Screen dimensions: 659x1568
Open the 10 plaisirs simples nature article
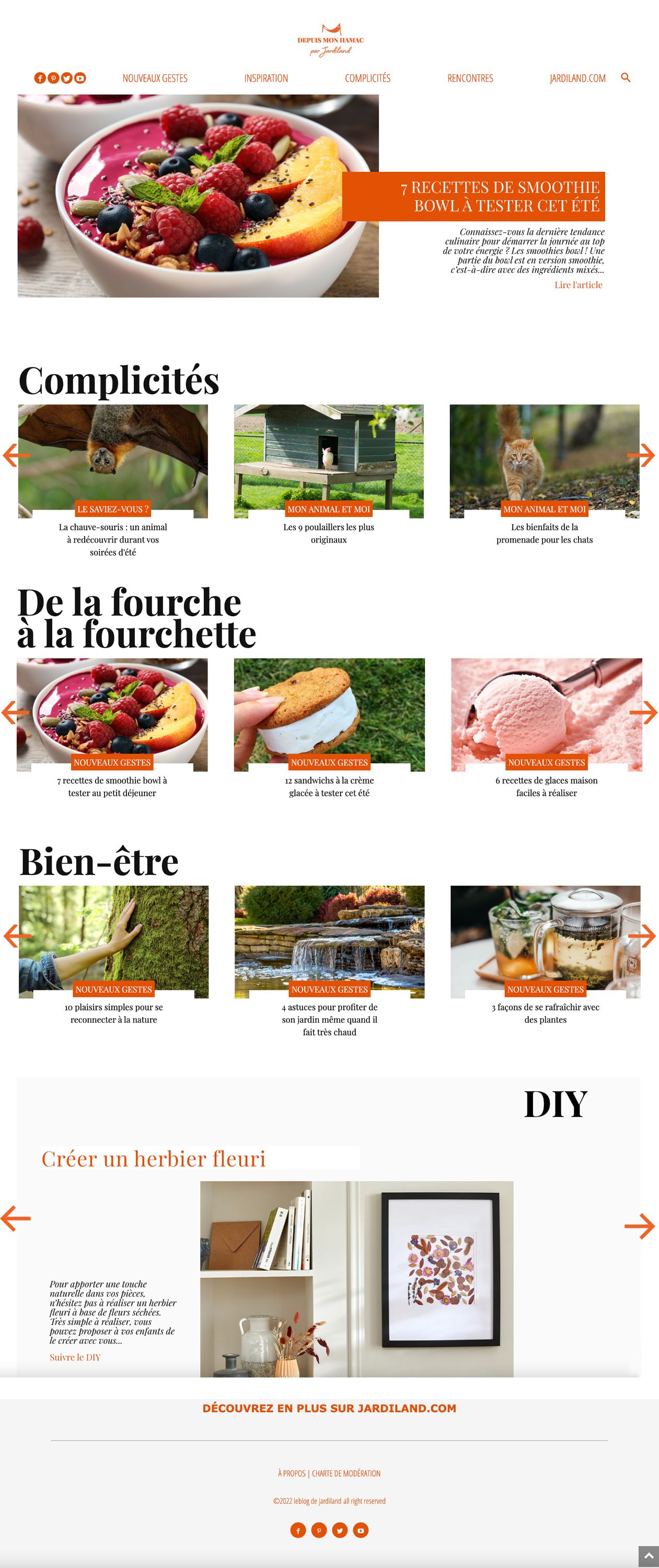(x=114, y=1013)
